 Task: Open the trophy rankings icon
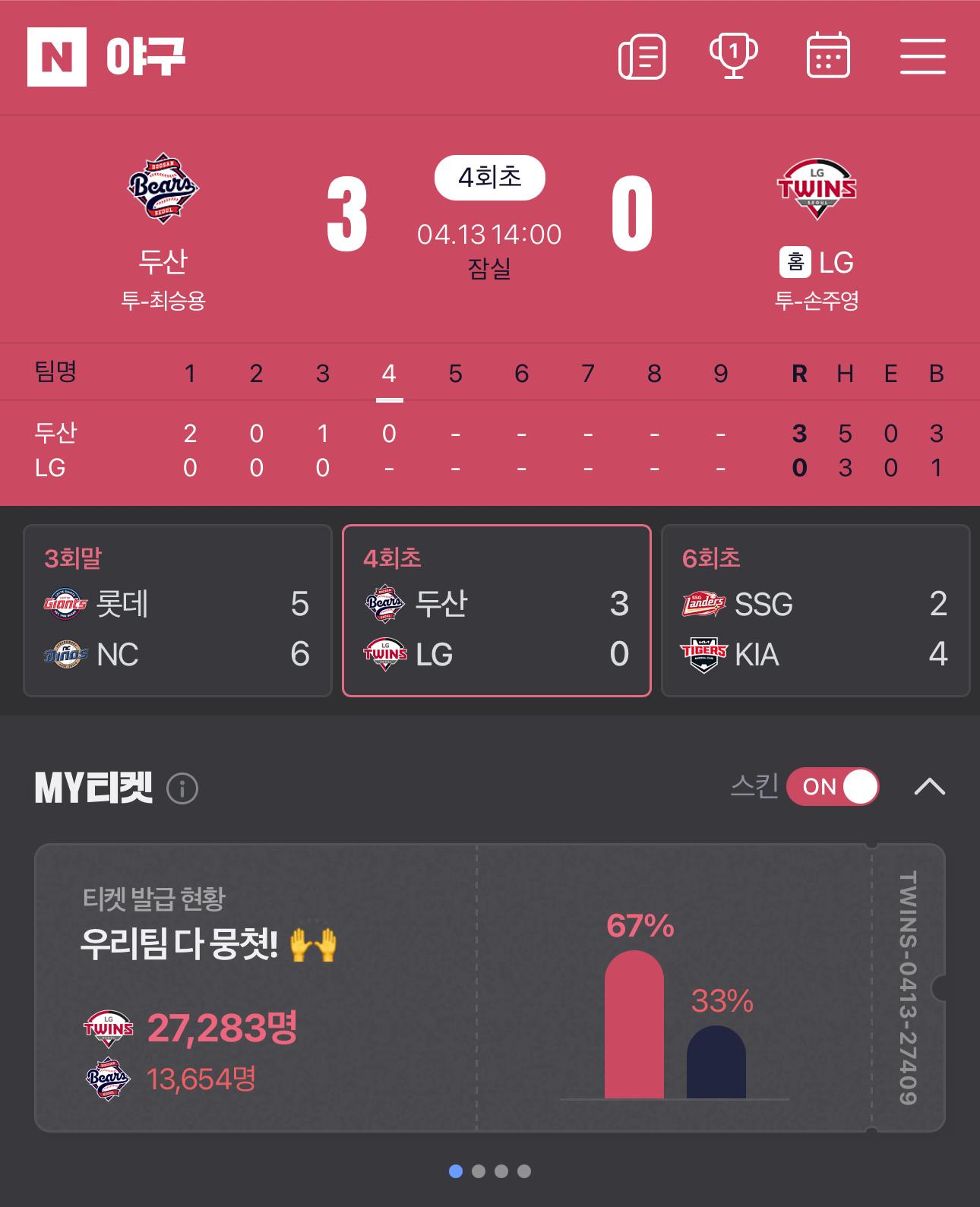[733, 56]
